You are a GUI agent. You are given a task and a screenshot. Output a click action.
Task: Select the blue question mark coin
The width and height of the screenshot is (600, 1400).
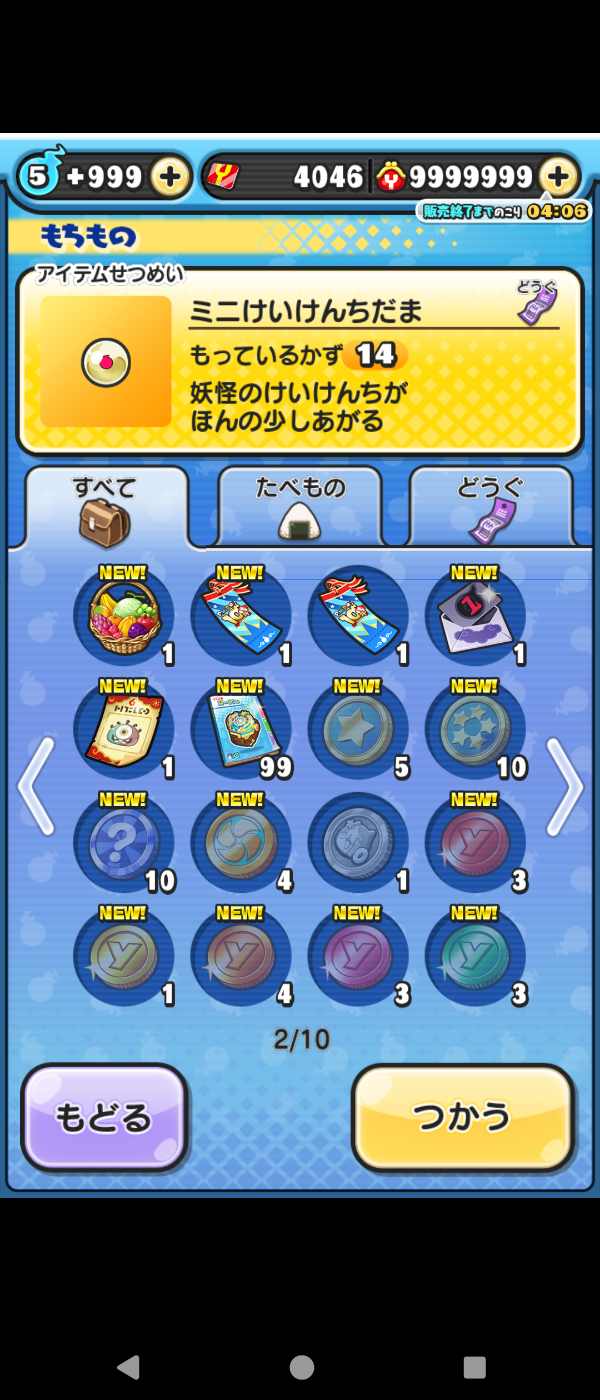124,843
